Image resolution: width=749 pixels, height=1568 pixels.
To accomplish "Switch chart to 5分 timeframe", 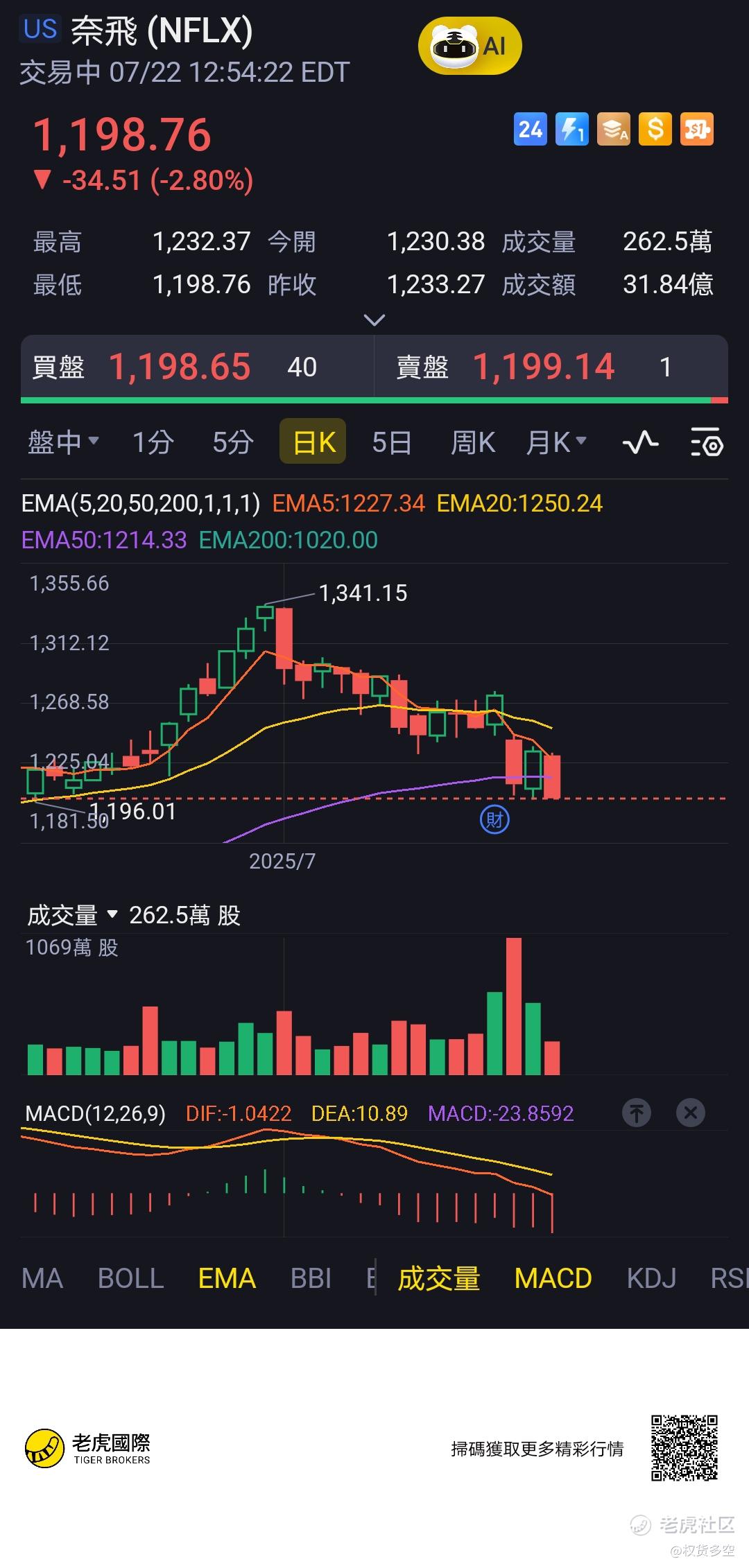I will click(x=232, y=442).
